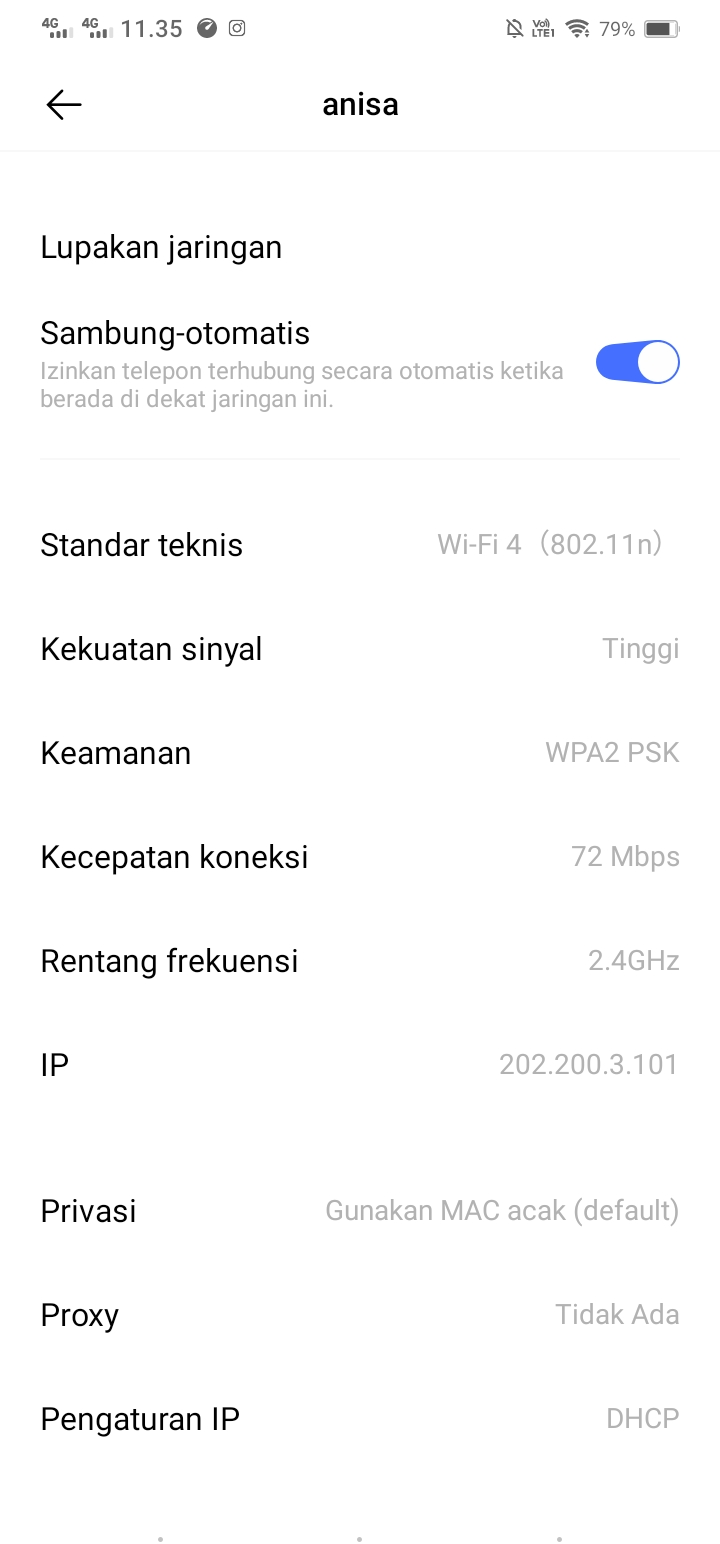Disable the Sambung-otomatis switch
This screenshot has width=720, height=1544.
637,362
